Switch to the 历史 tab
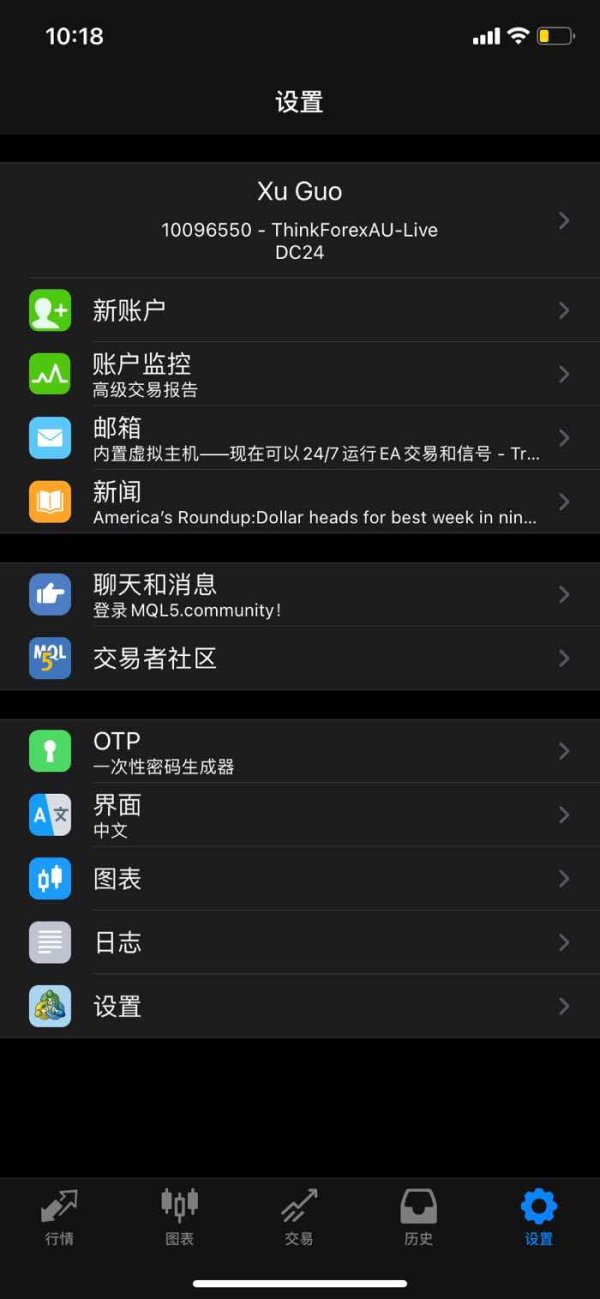This screenshot has height=1299, width=600. pyautogui.click(x=418, y=1217)
